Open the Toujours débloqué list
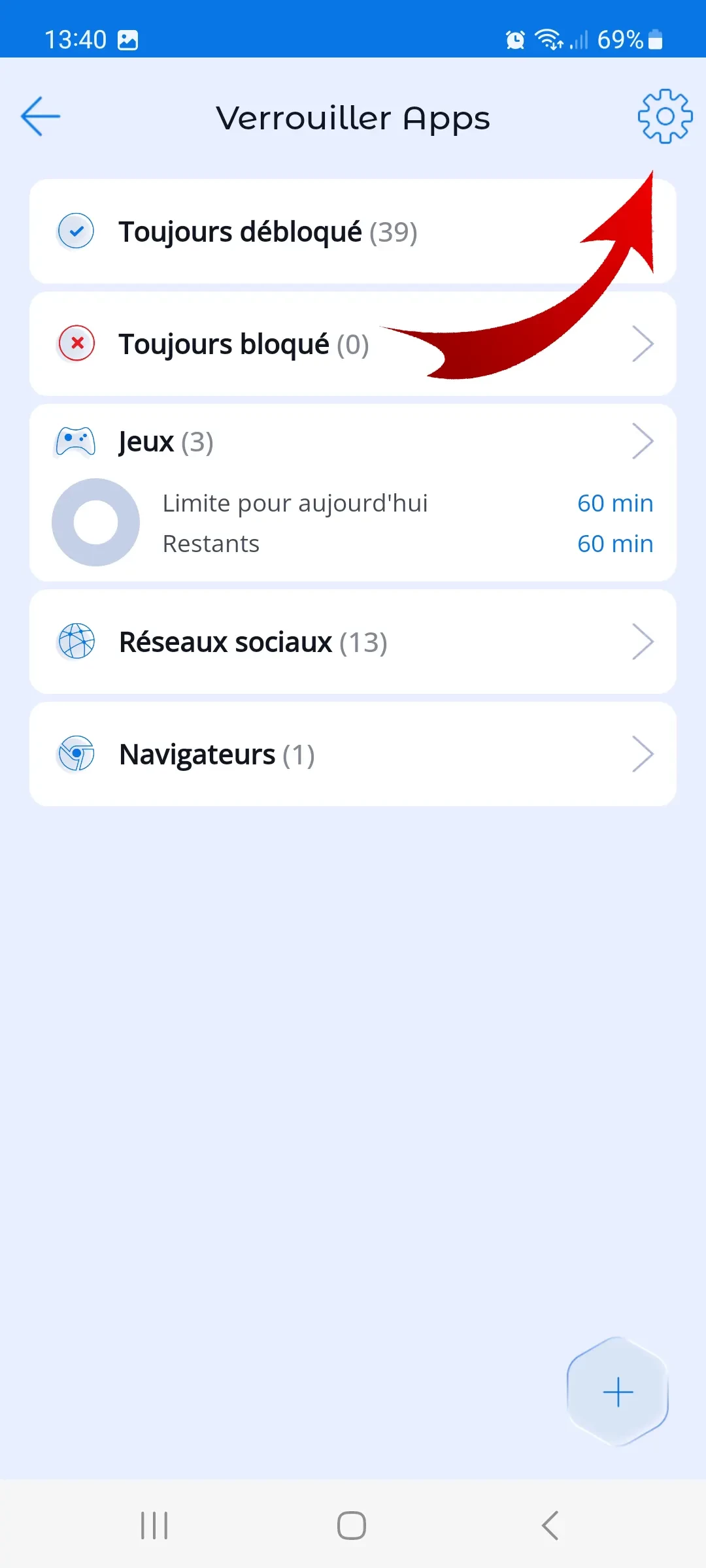 pos(268,232)
